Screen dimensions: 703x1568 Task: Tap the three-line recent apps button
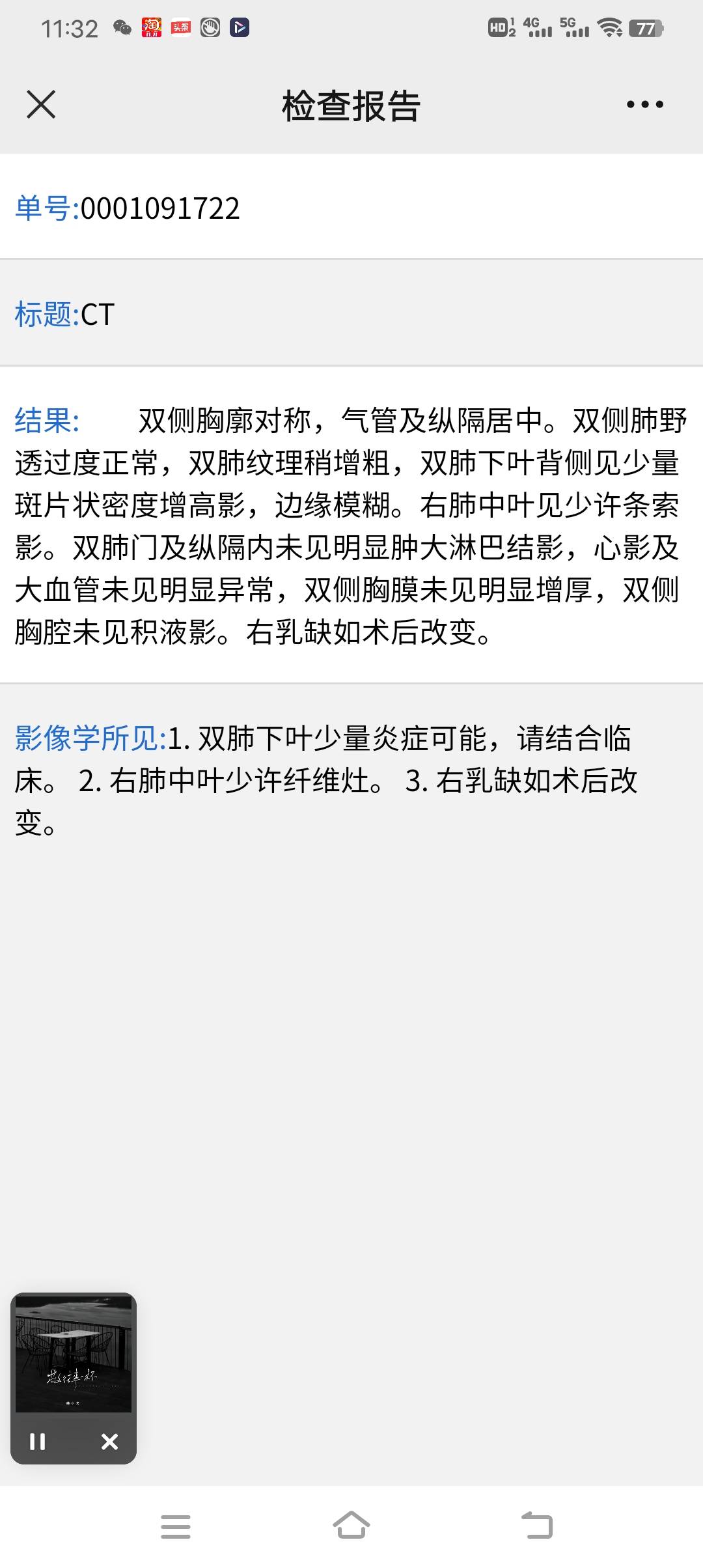[176, 1527]
